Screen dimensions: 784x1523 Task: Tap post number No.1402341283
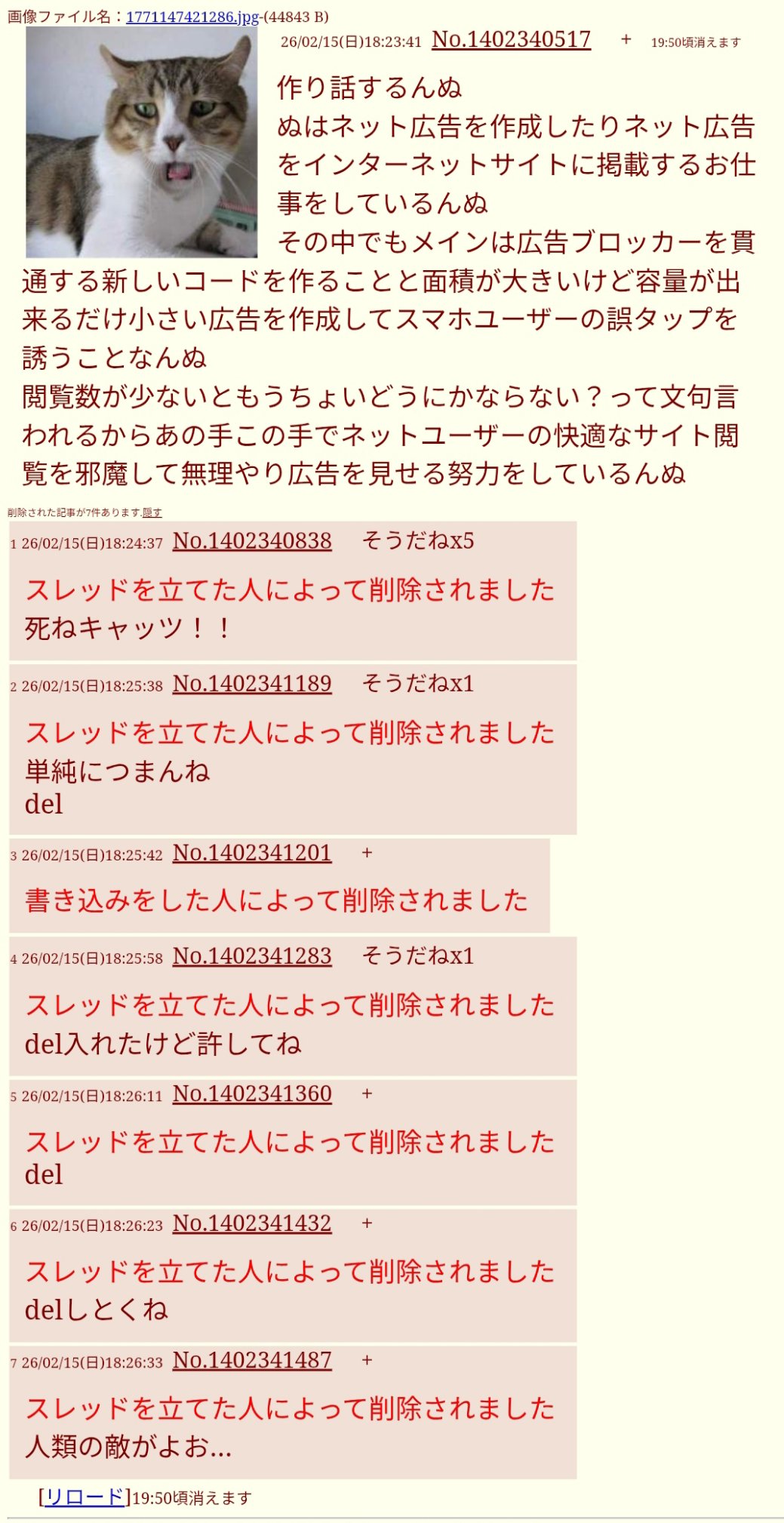tap(252, 956)
